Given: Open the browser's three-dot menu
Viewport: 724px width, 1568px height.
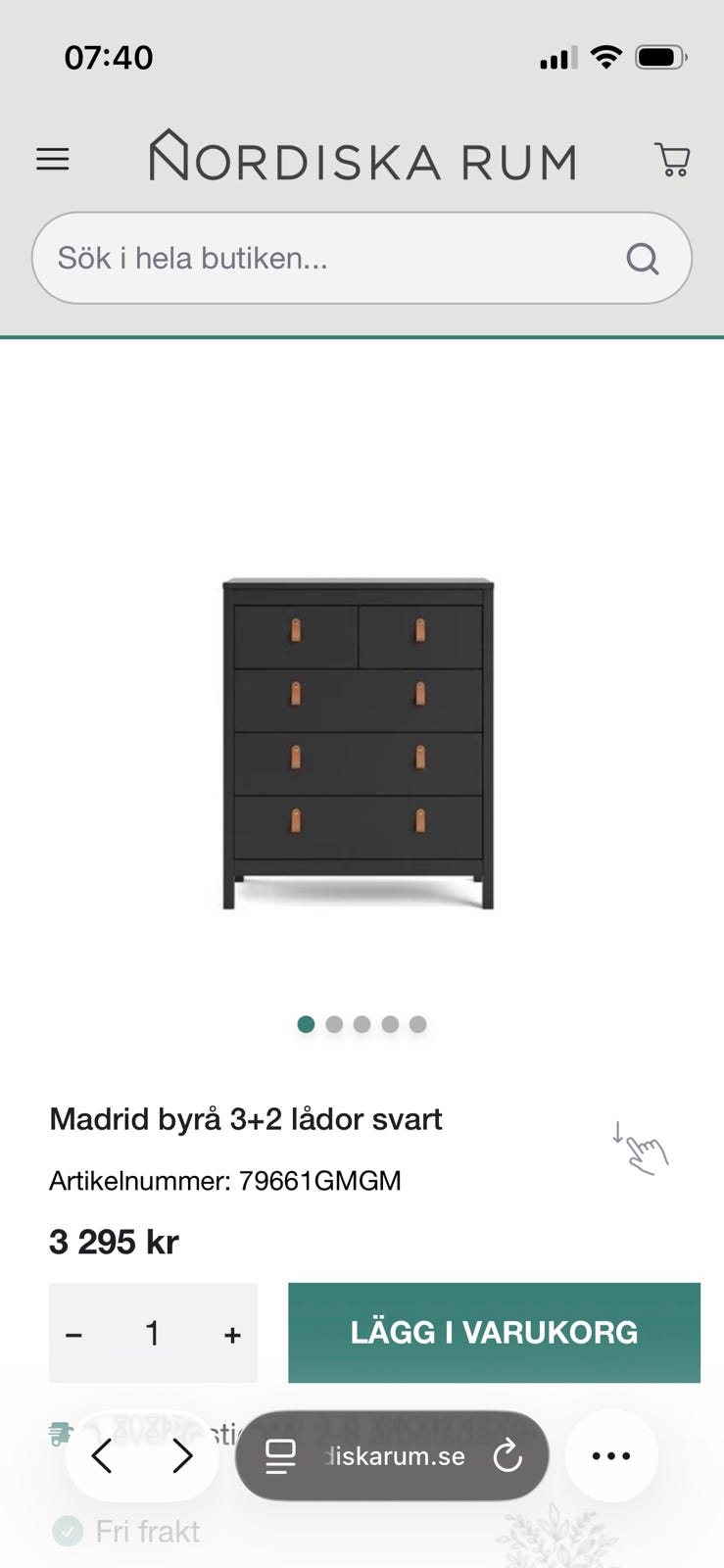Looking at the screenshot, I should click(x=611, y=1456).
